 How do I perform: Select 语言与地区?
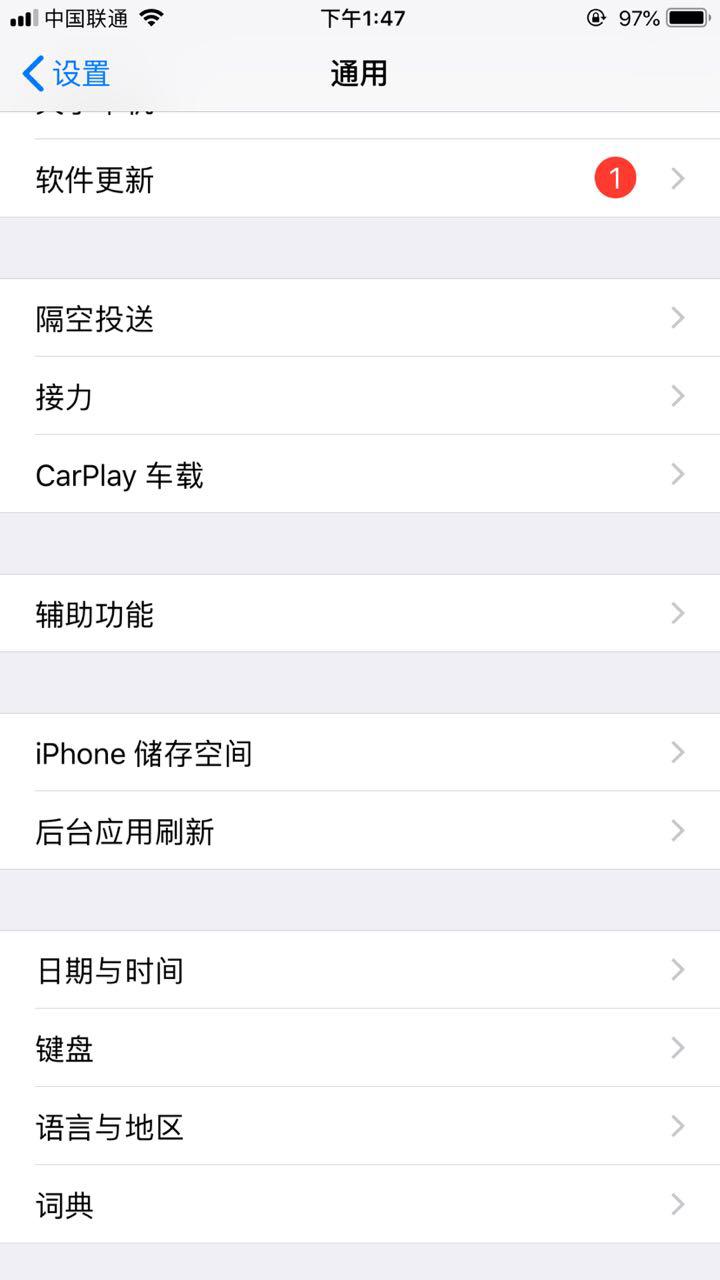tap(360, 1127)
